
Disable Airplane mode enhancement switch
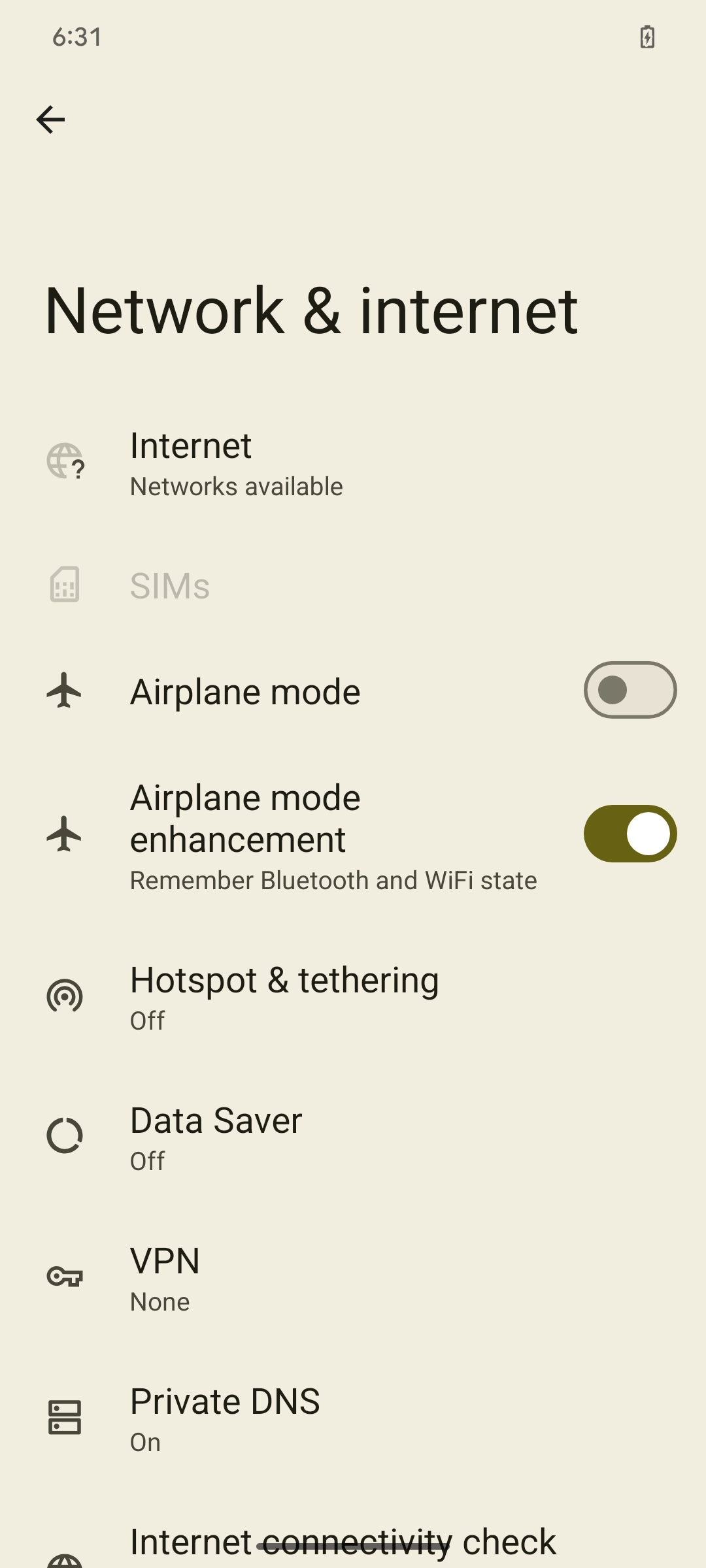click(x=630, y=834)
